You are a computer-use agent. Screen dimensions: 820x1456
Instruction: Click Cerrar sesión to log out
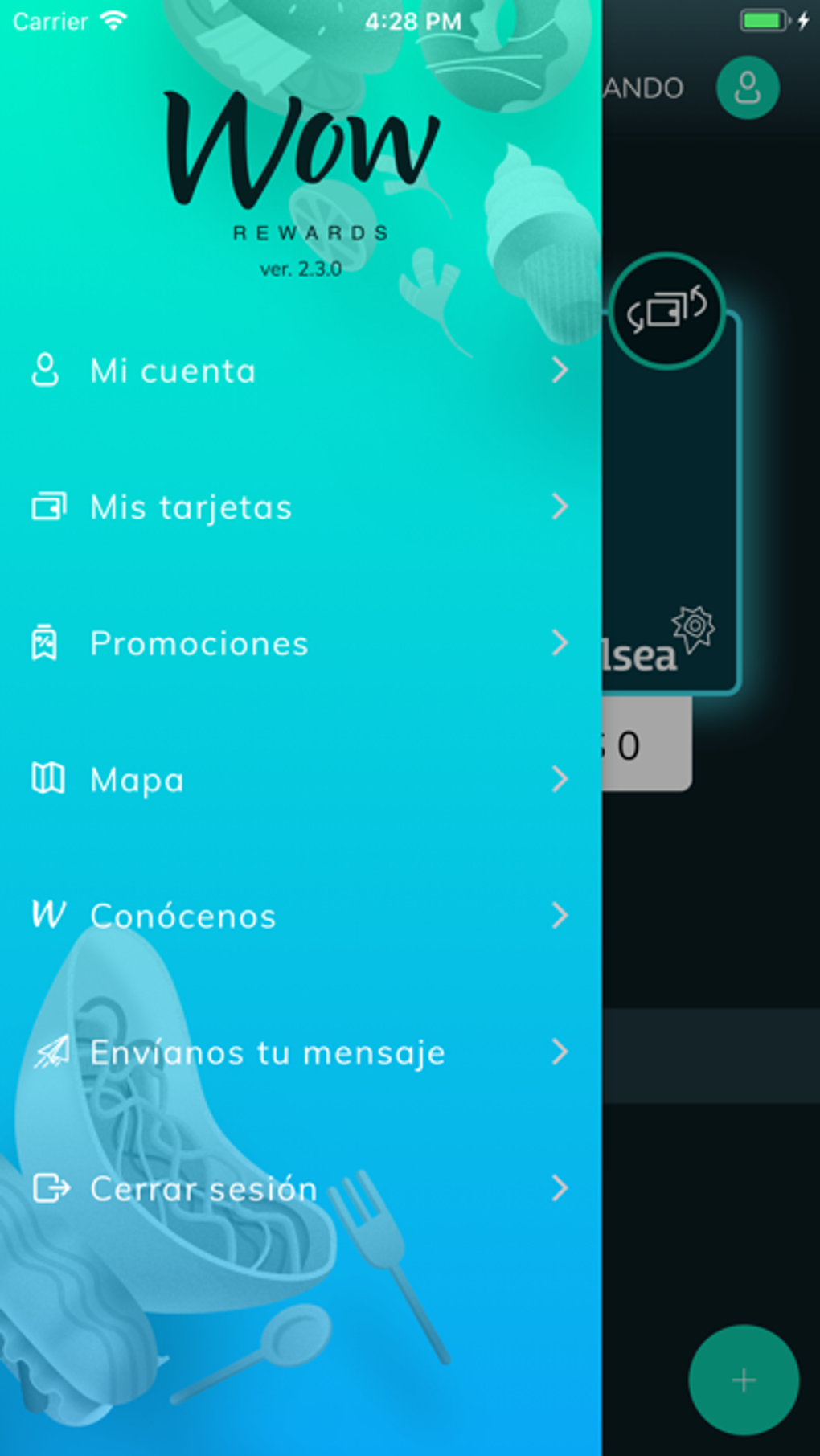(202, 1188)
